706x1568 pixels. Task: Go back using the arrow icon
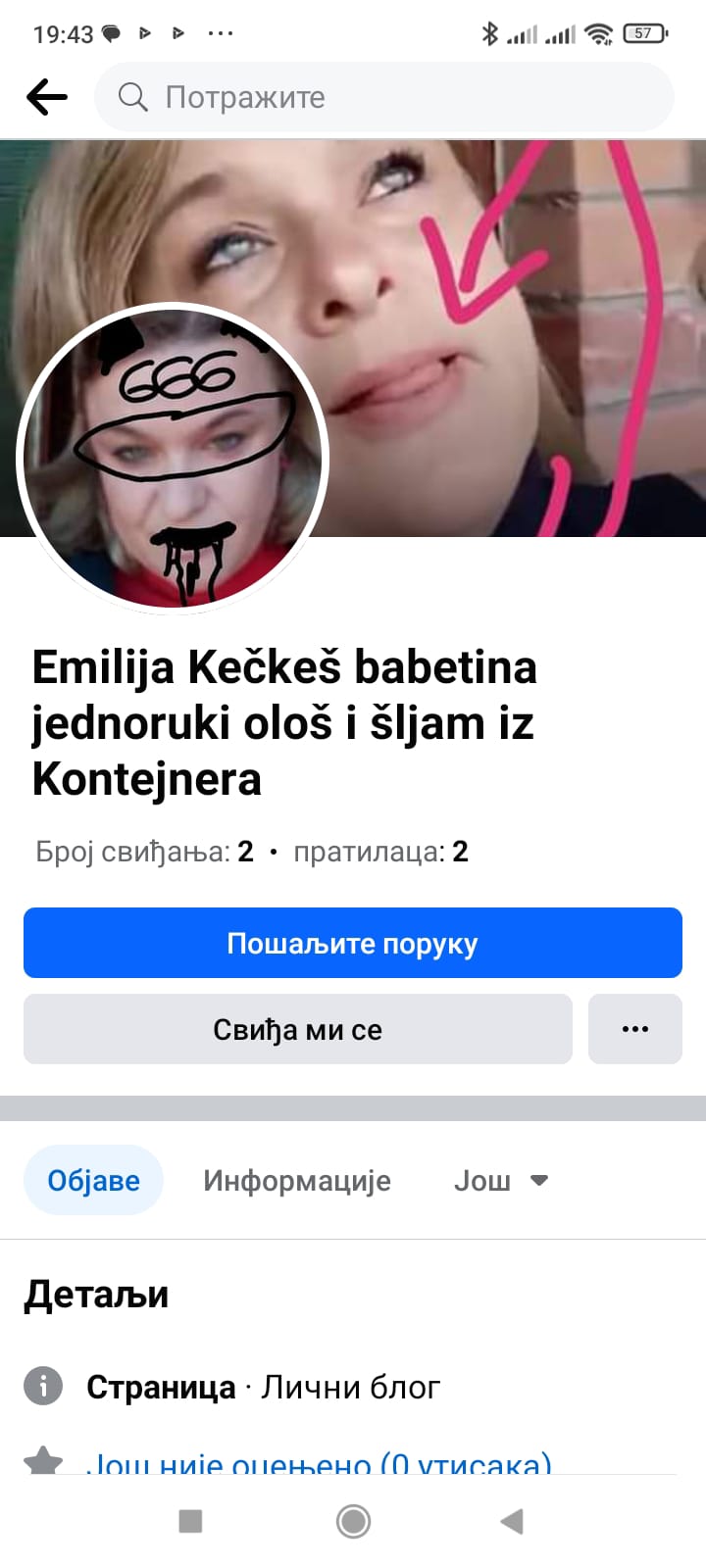click(x=47, y=97)
